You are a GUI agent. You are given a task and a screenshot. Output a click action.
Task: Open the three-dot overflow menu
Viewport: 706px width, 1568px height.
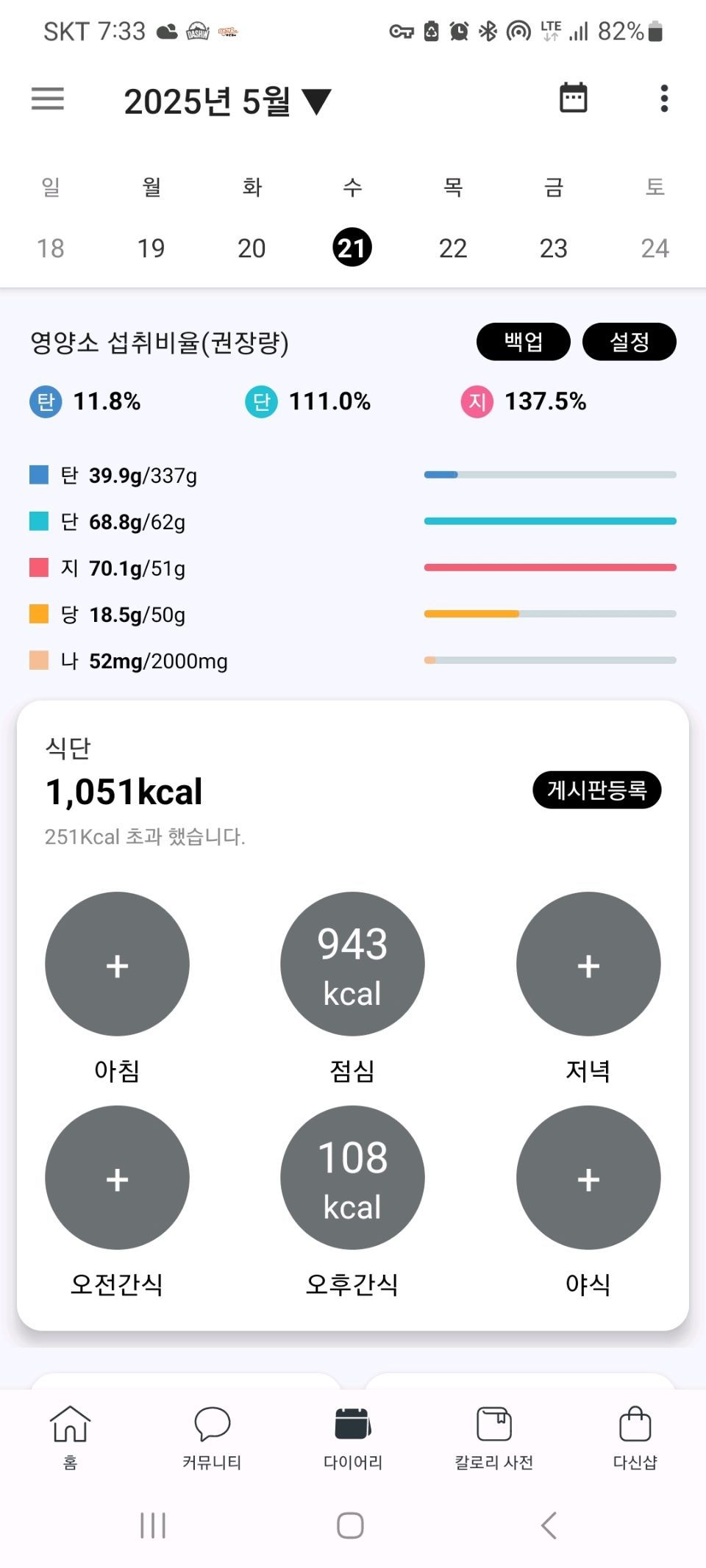[x=664, y=99]
